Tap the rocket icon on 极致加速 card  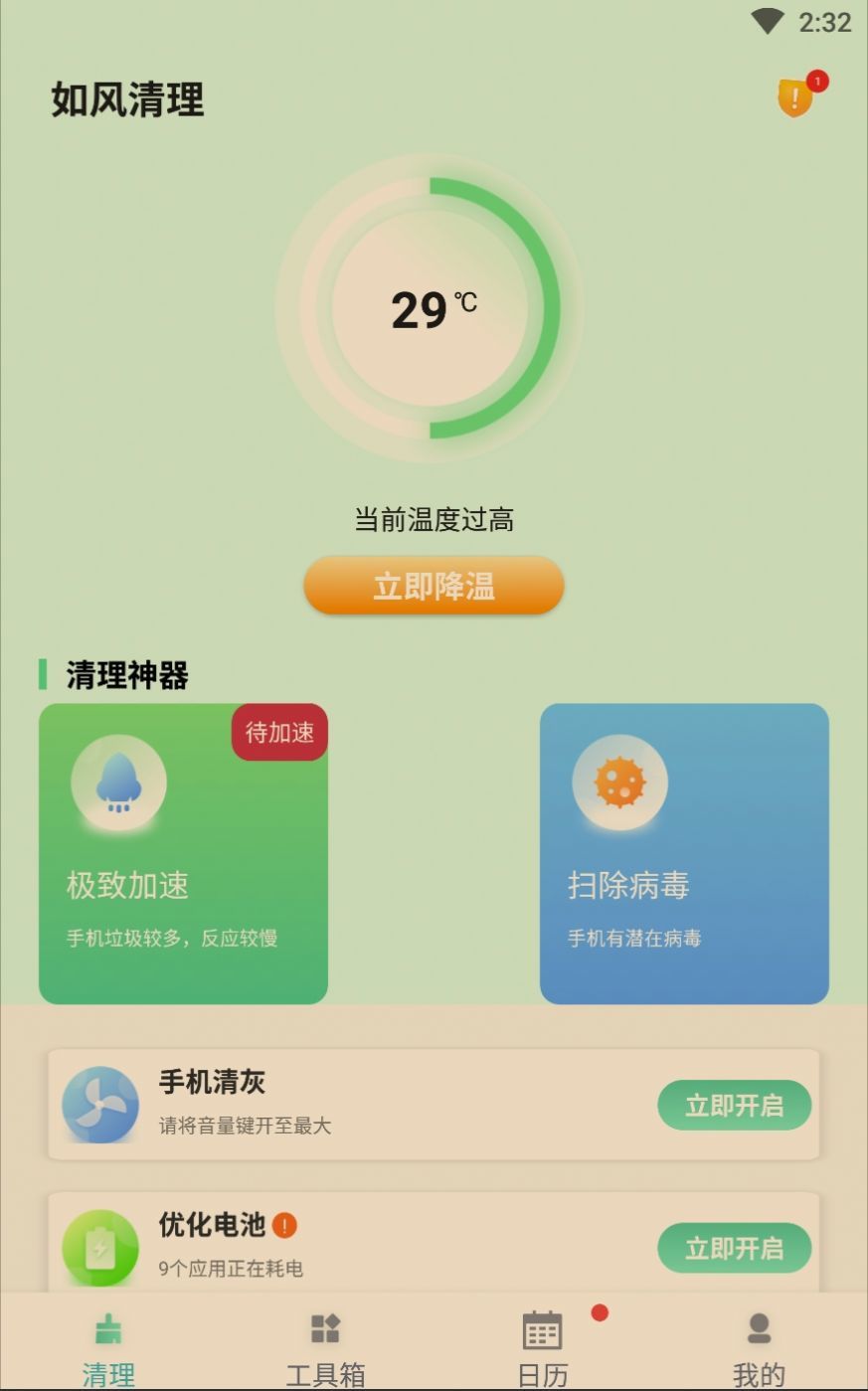(x=119, y=781)
